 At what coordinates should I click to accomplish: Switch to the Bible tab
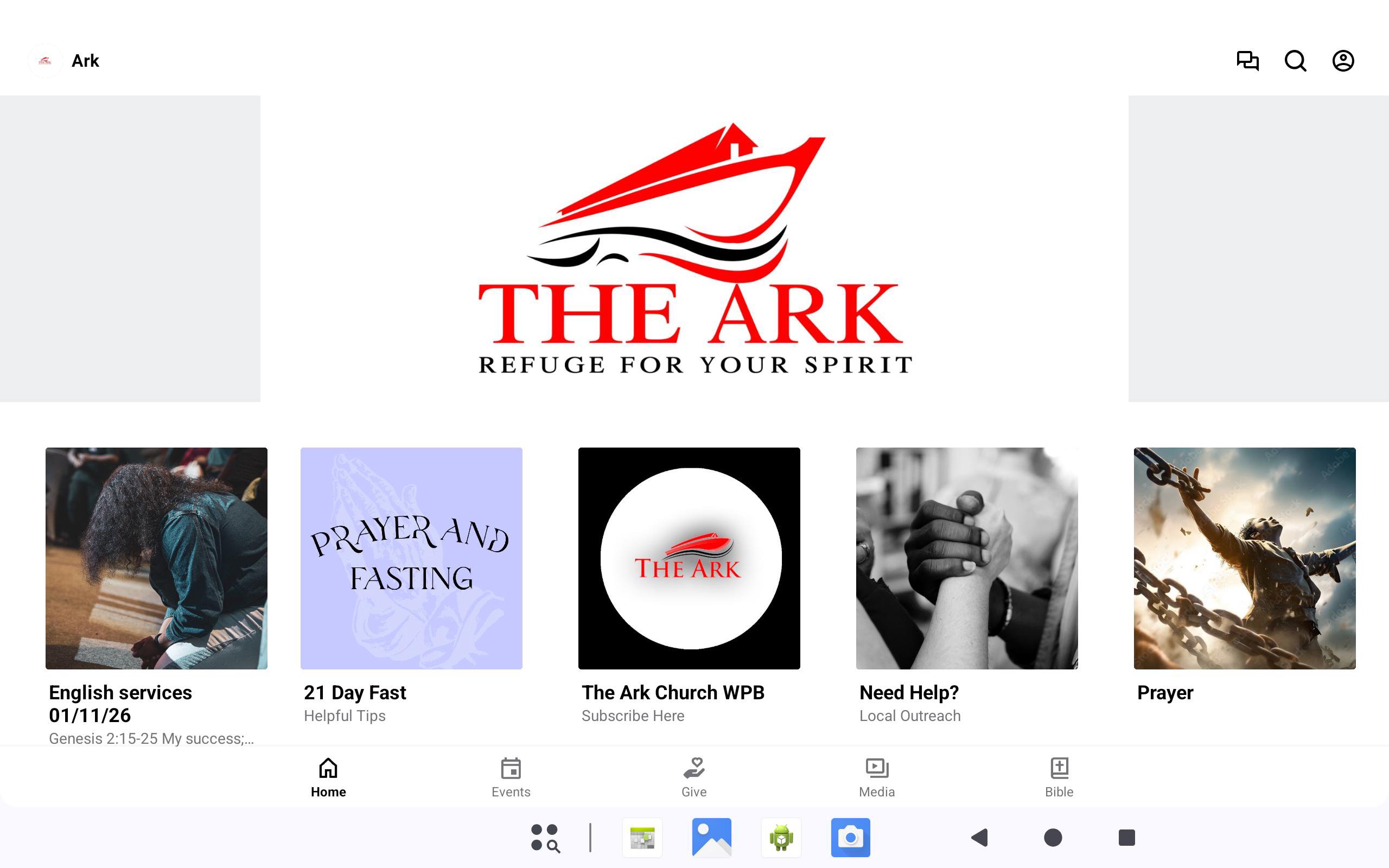tap(1059, 777)
